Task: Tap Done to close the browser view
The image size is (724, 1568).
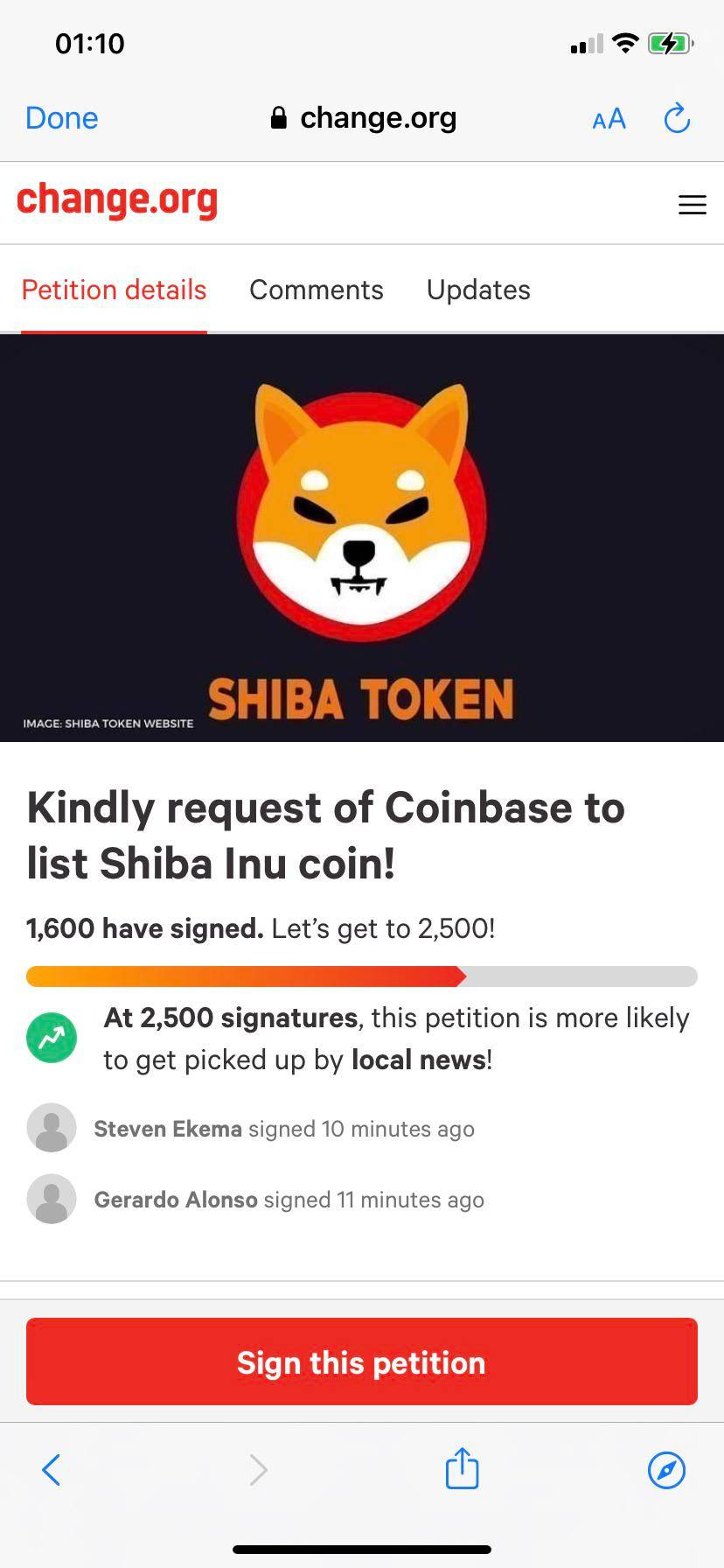Action: coord(61,118)
